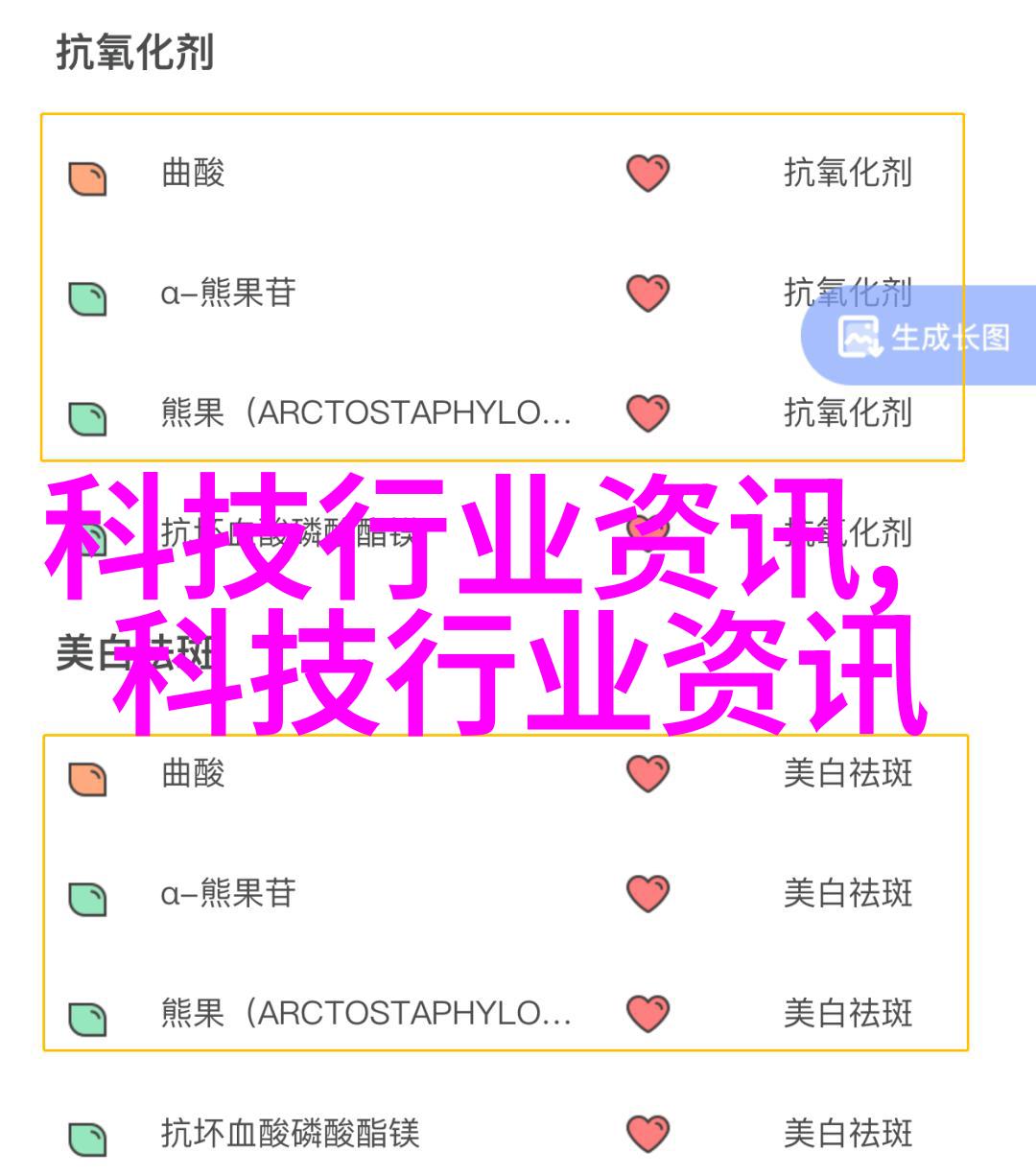
Task: Select the 熊果 (ARCTOSTAPHYLO…) row under 抗氧化剂
Action: 365,412
